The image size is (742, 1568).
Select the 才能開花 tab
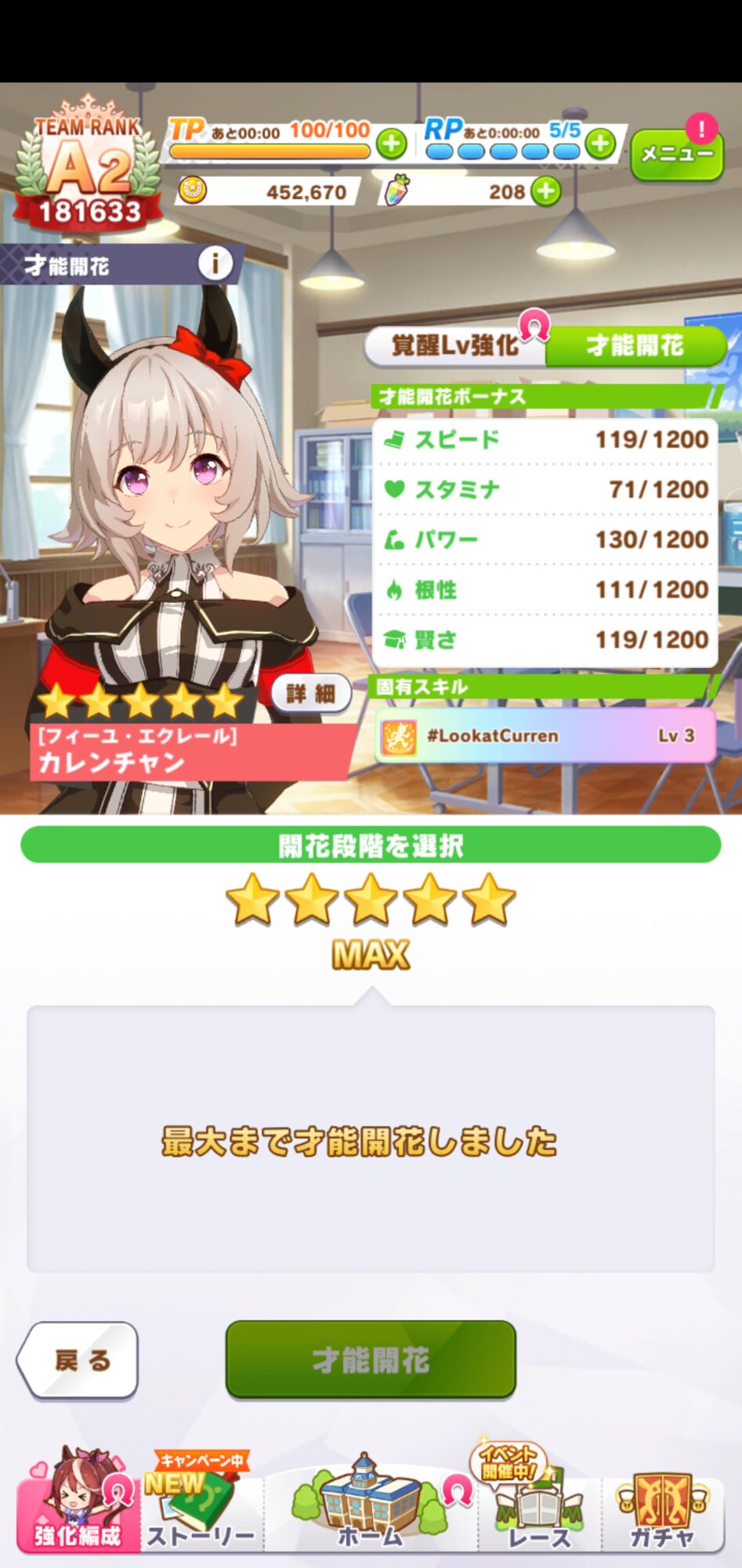click(x=635, y=345)
